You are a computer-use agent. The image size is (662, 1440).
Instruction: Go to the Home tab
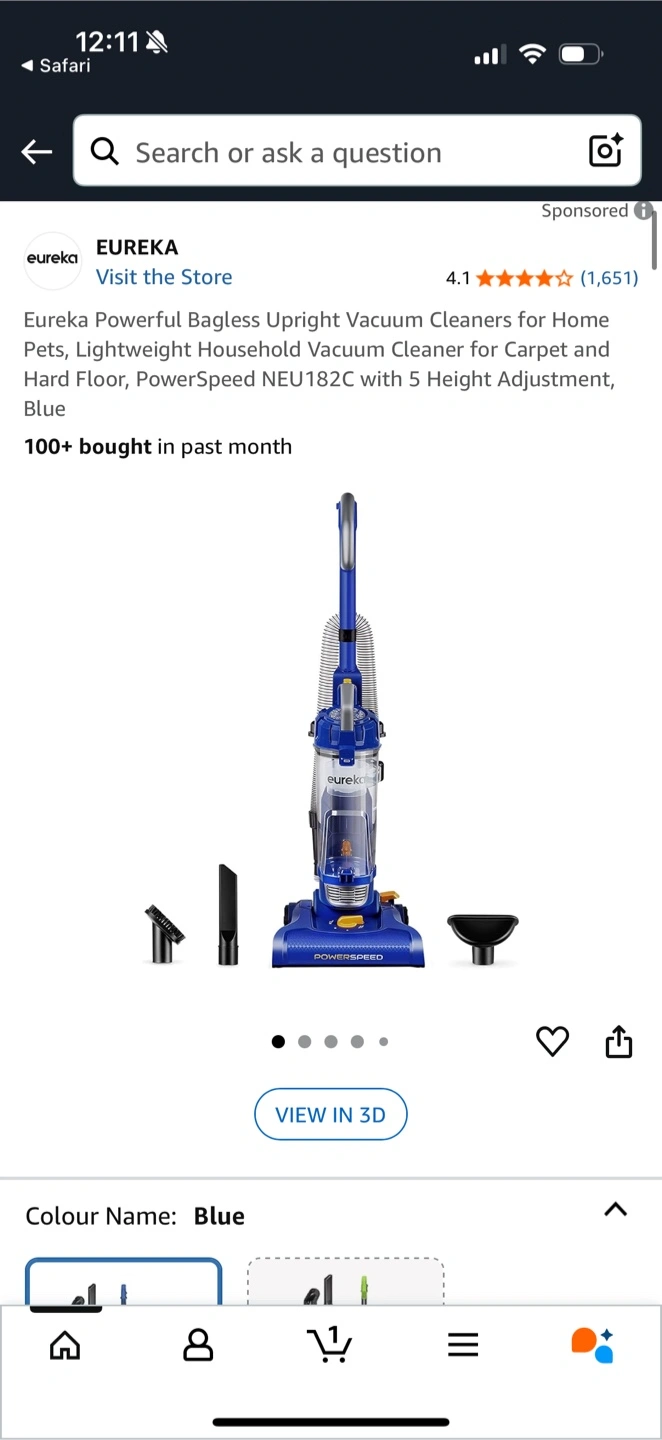pyautogui.click(x=65, y=1345)
